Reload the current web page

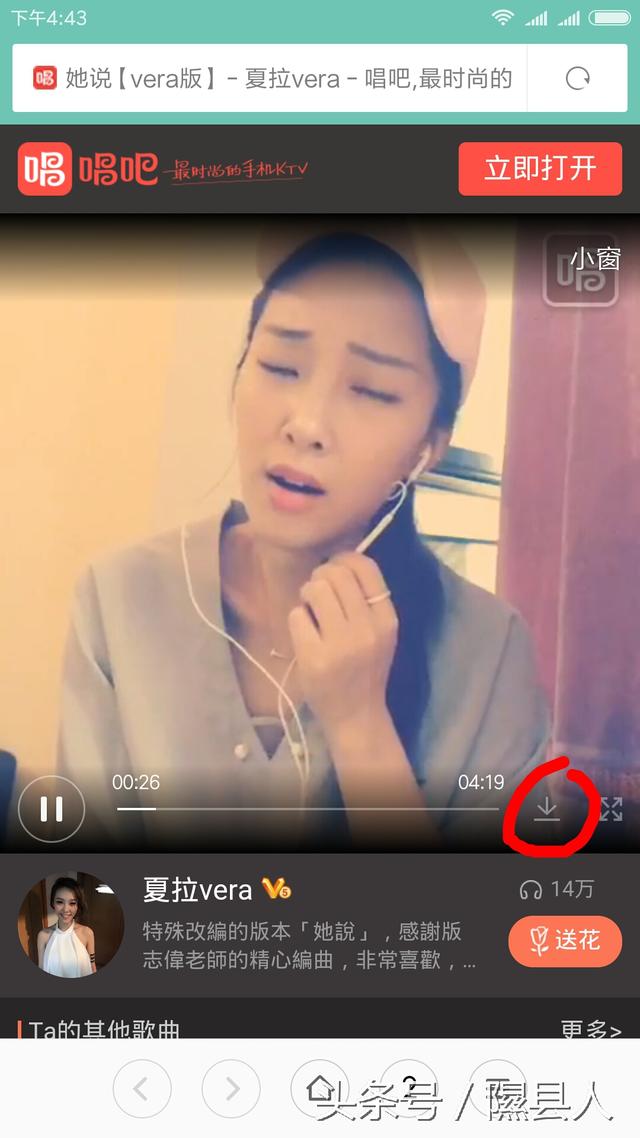coord(578,78)
